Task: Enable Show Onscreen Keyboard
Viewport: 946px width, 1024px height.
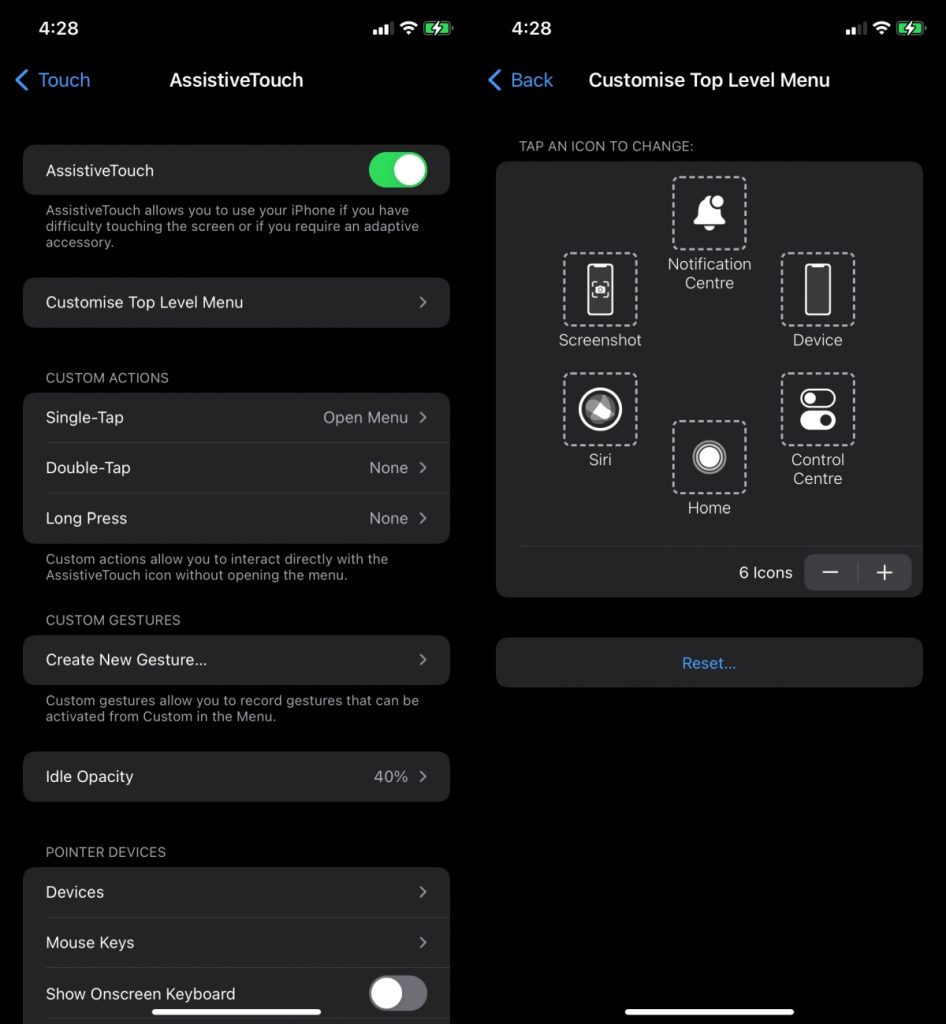Action: [x=397, y=993]
